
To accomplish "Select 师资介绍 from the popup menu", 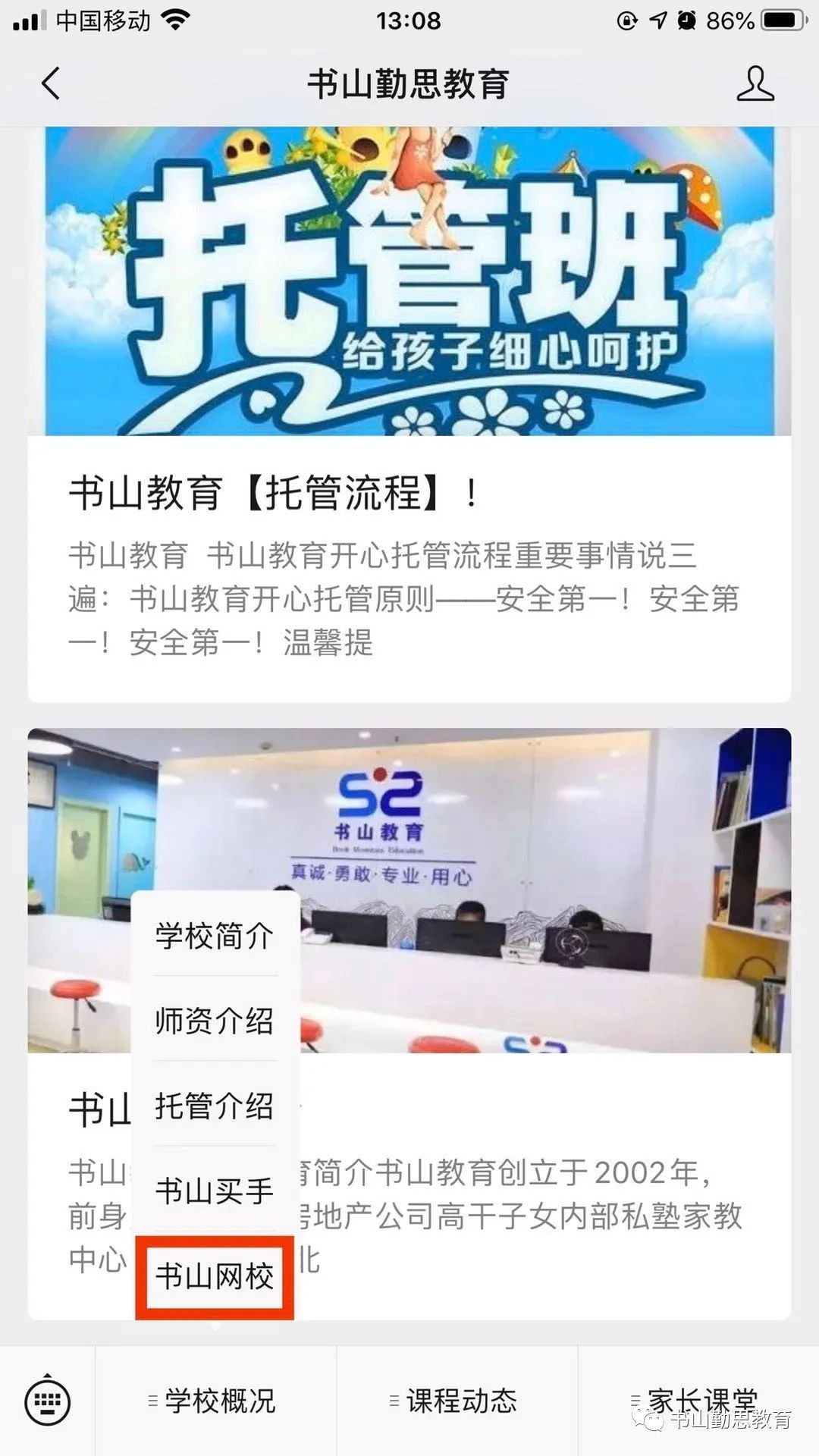I will tap(215, 1020).
